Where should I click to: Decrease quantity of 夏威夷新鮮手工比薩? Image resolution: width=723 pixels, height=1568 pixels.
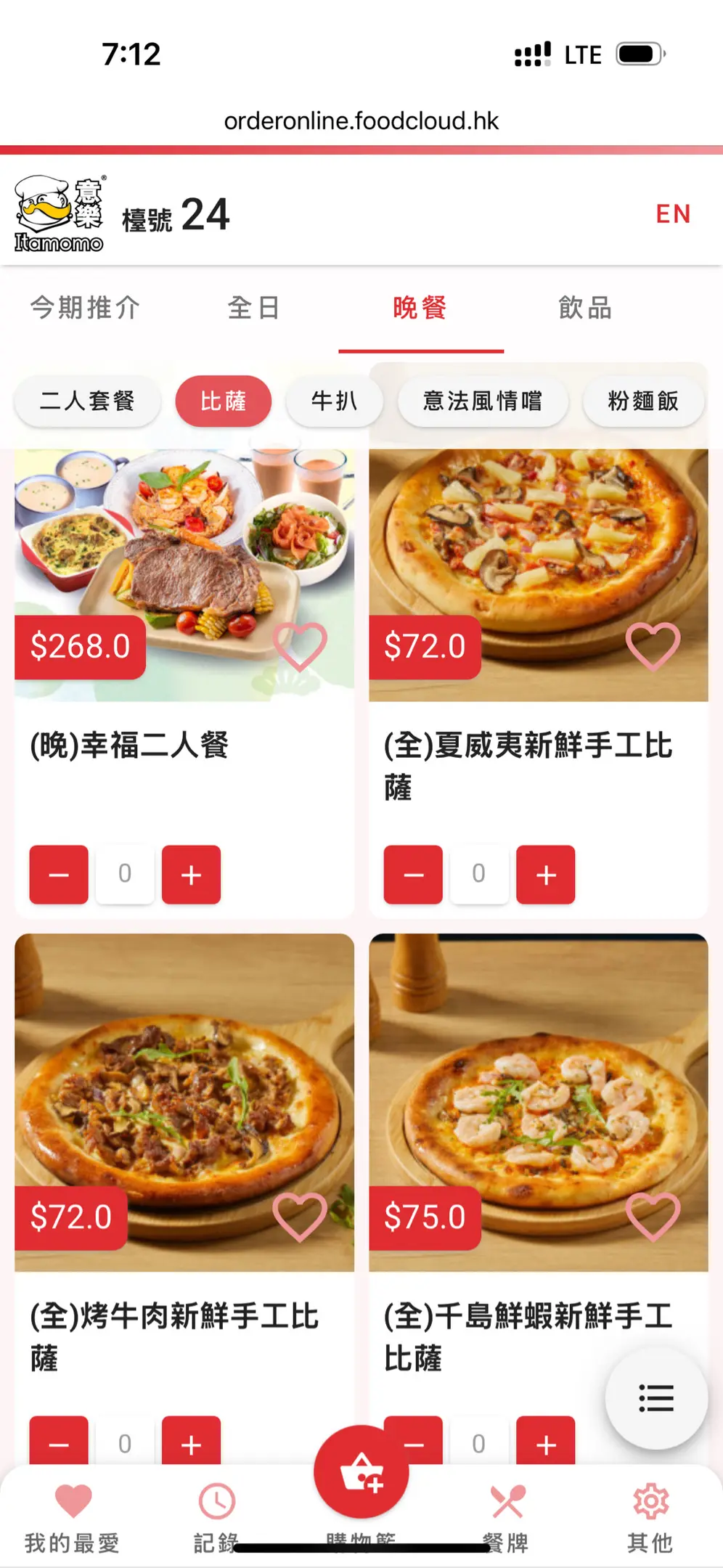[413, 874]
